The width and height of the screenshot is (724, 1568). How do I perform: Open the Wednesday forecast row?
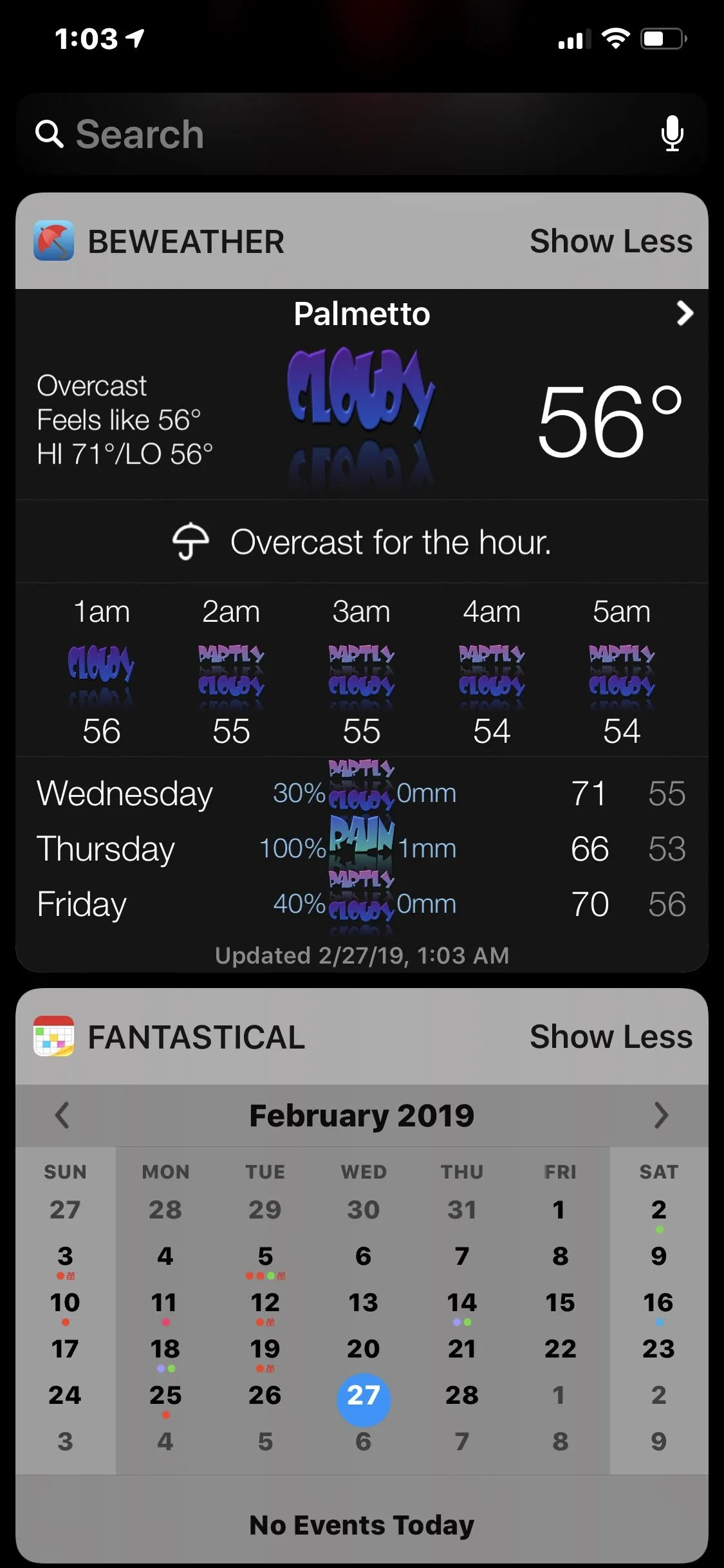tap(362, 793)
